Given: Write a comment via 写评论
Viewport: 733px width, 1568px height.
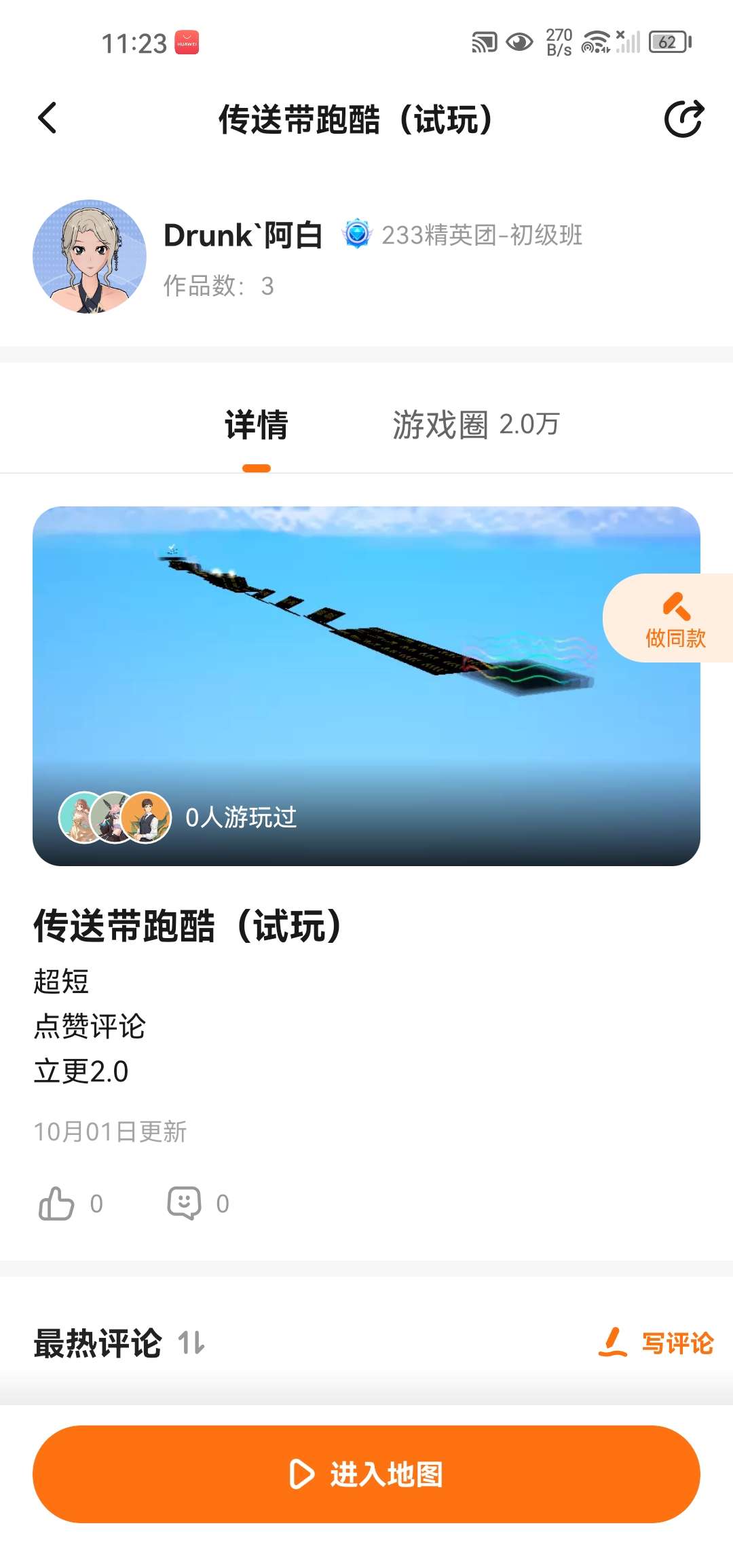Looking at the screenshot, I should [x=656, y=1343].
